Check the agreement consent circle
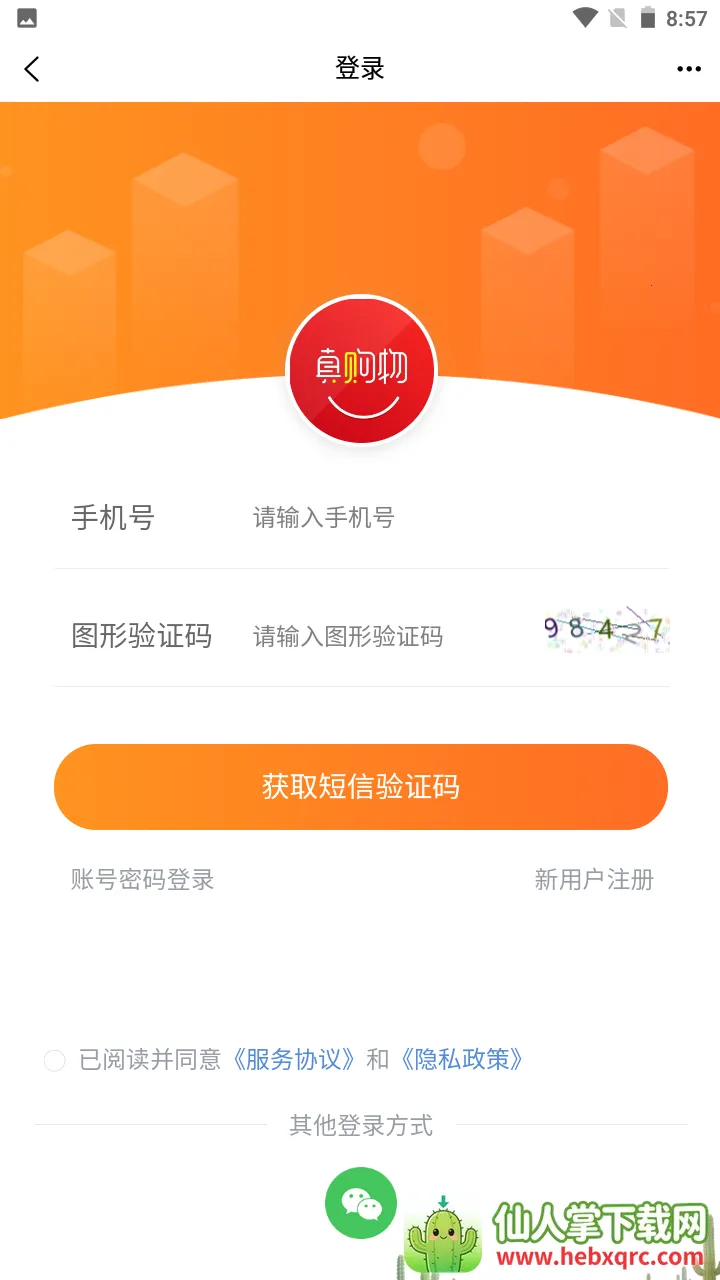This screenshot has width=720, height=1280. click(x=54, y=1060)
